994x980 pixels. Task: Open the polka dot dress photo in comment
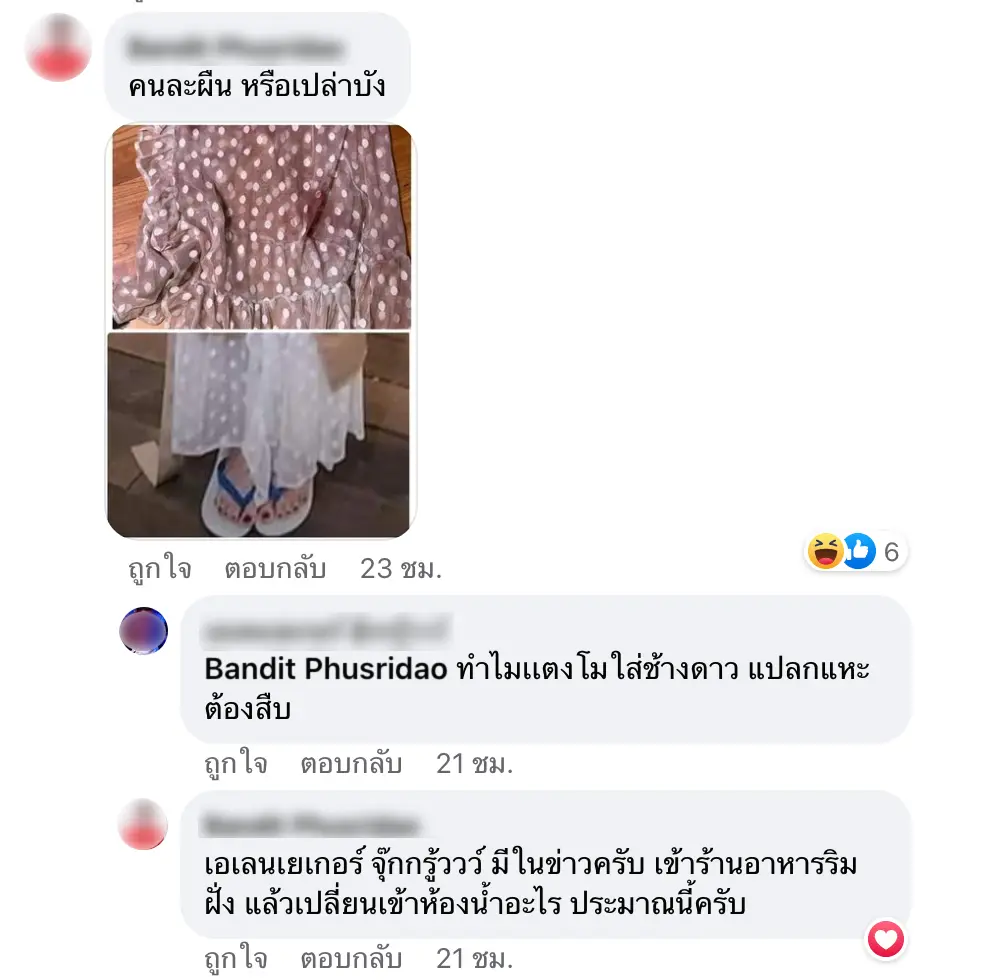click(259, 331)
